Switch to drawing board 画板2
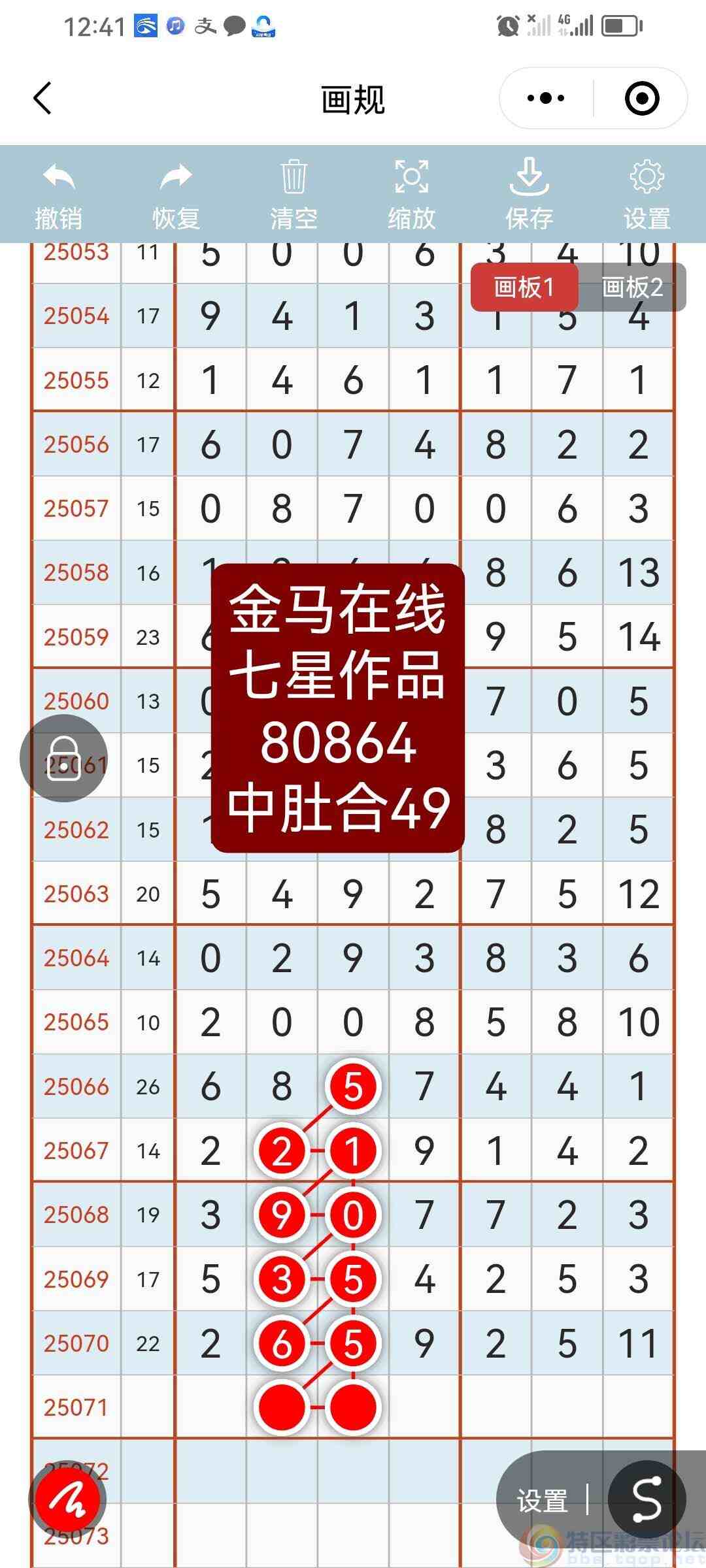 [631, 287]
